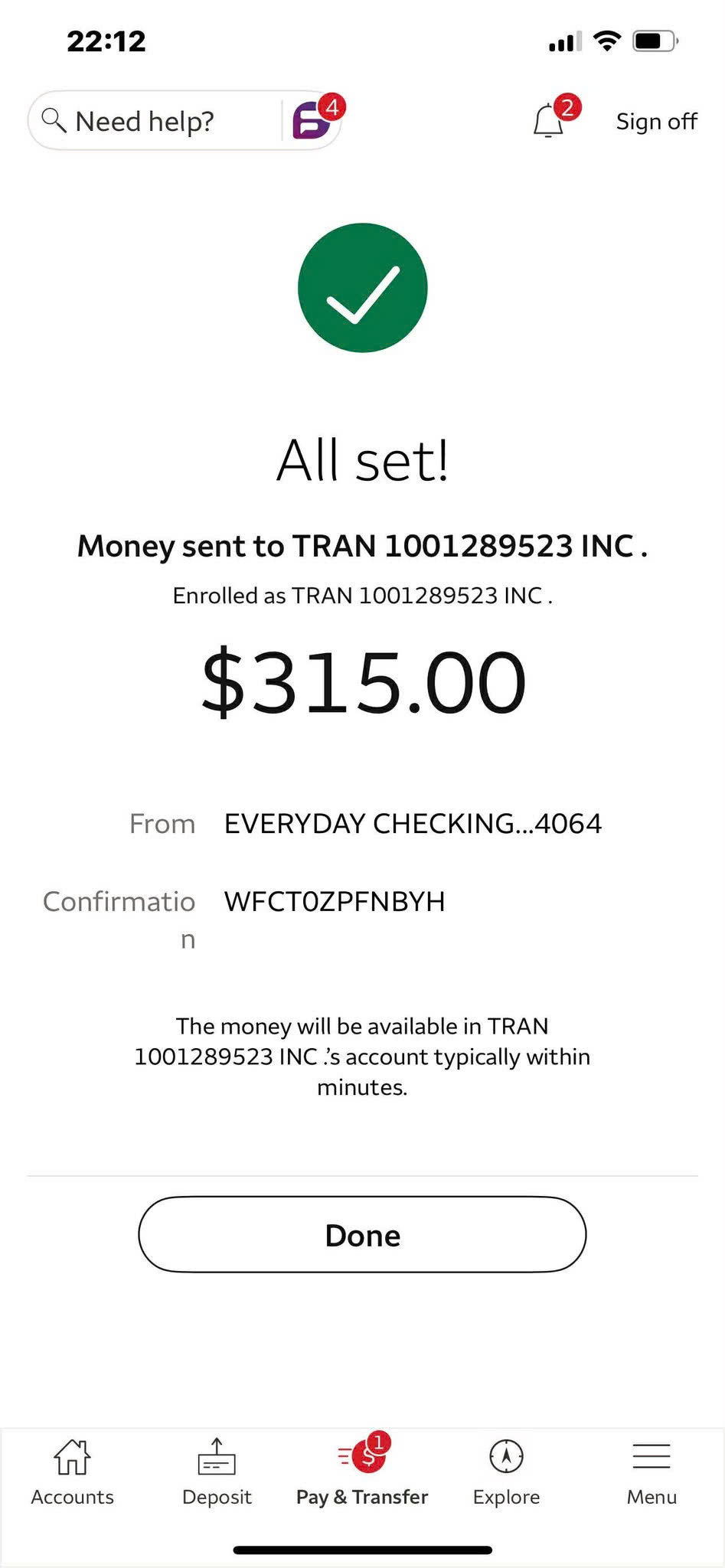This screenshot has width=725, height=1568.
Task: Tap Sign off
Action: click(x=656, y=121)
